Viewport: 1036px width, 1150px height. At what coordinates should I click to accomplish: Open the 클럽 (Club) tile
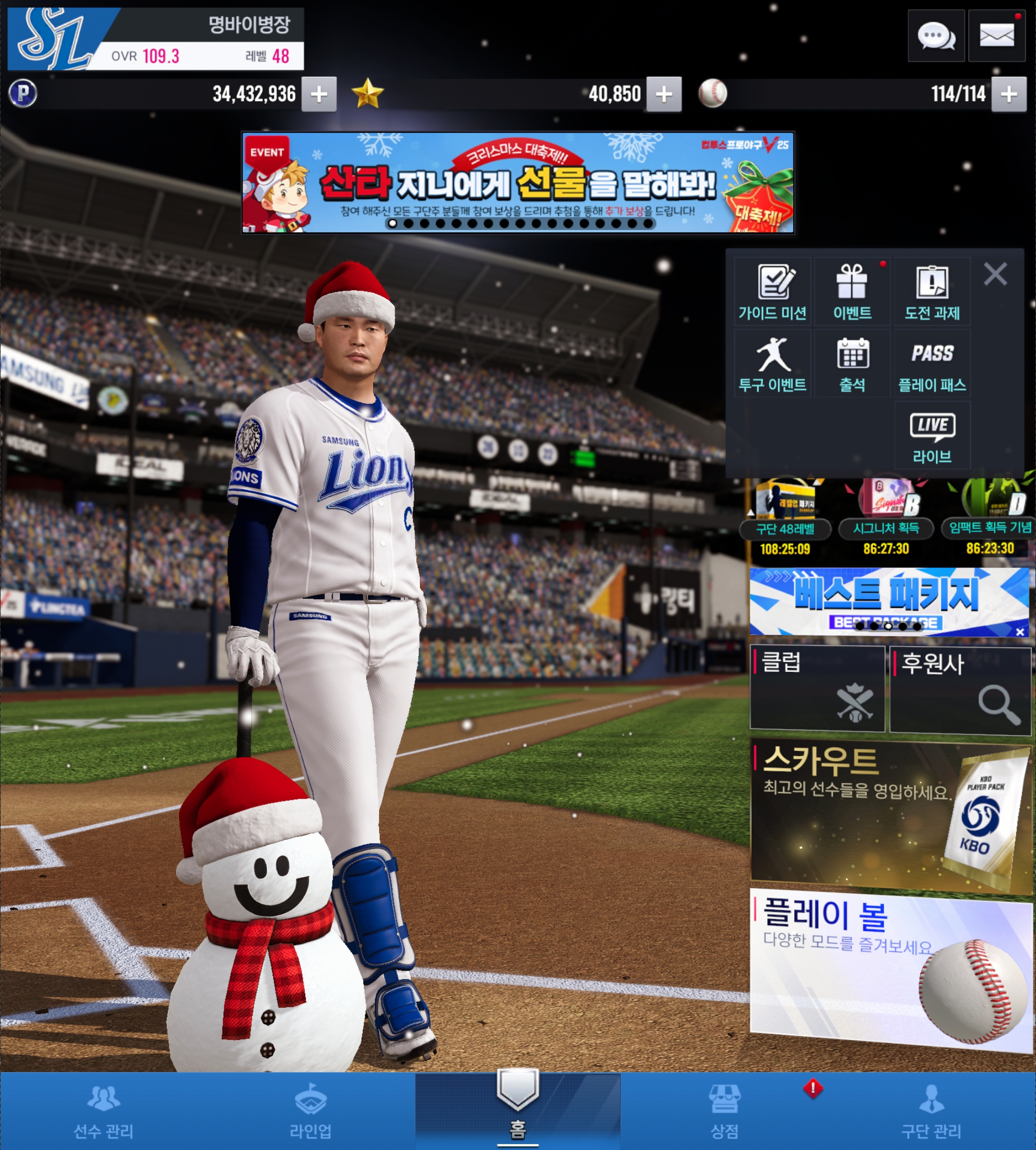(x=817, y=688)
